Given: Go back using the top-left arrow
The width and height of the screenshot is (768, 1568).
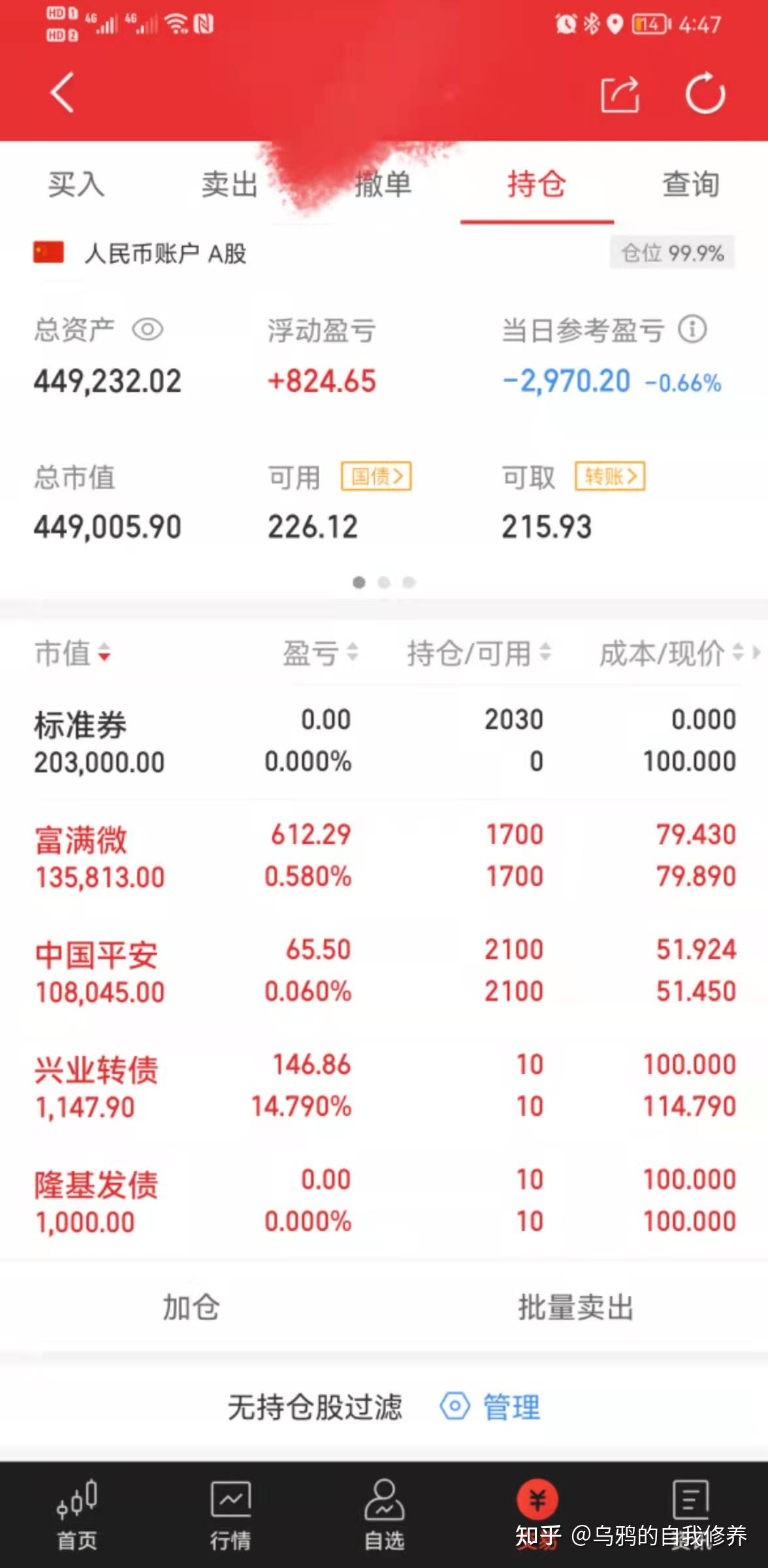Looking at the screenshot, I should click(x=63, y=93).
